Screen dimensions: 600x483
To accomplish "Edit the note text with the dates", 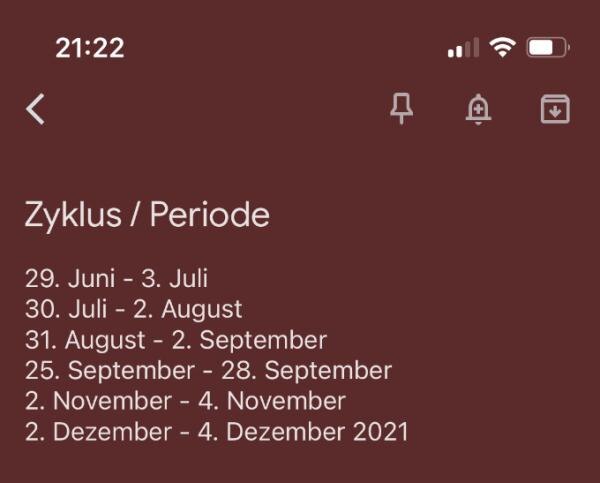I will coord(215,355).
